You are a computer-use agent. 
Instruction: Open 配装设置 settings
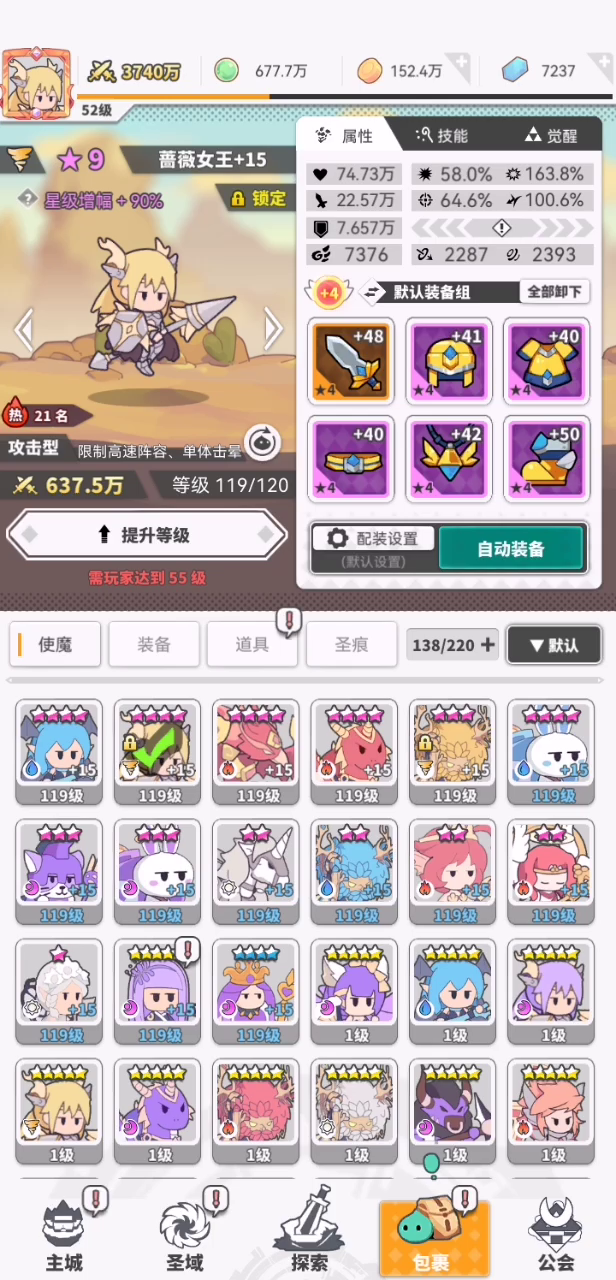click(373, 538)
